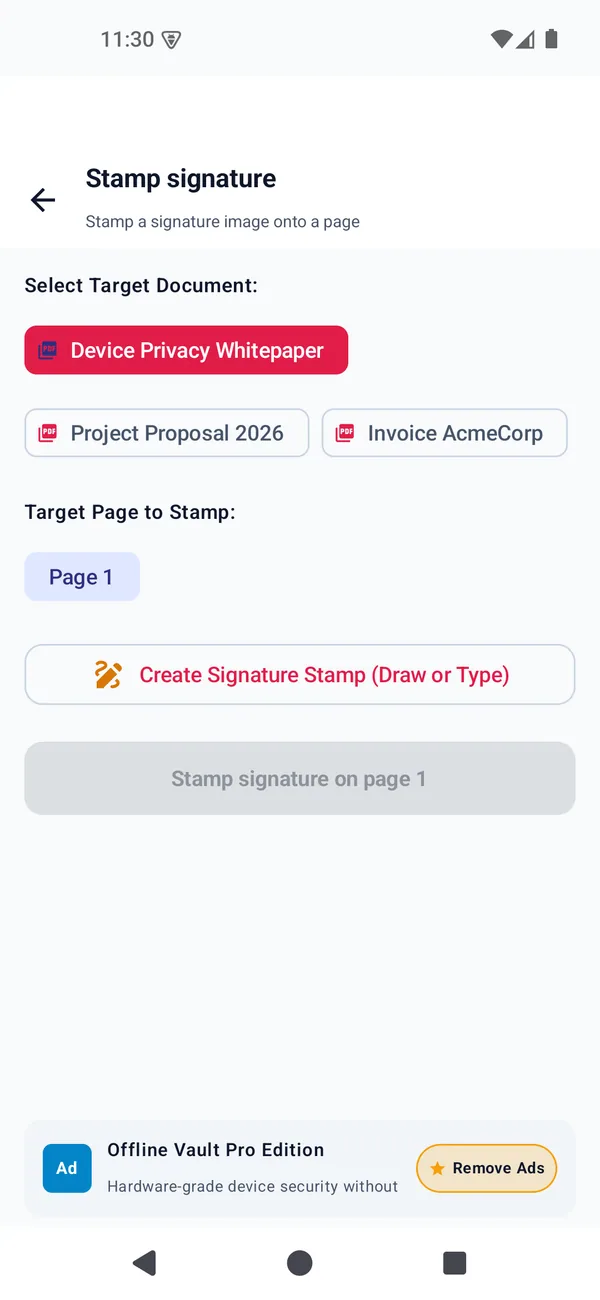The width and height of the screenshot is (600, 1300).
Task: Show recent apps from the navigation bar
Action: point(455,1263)
